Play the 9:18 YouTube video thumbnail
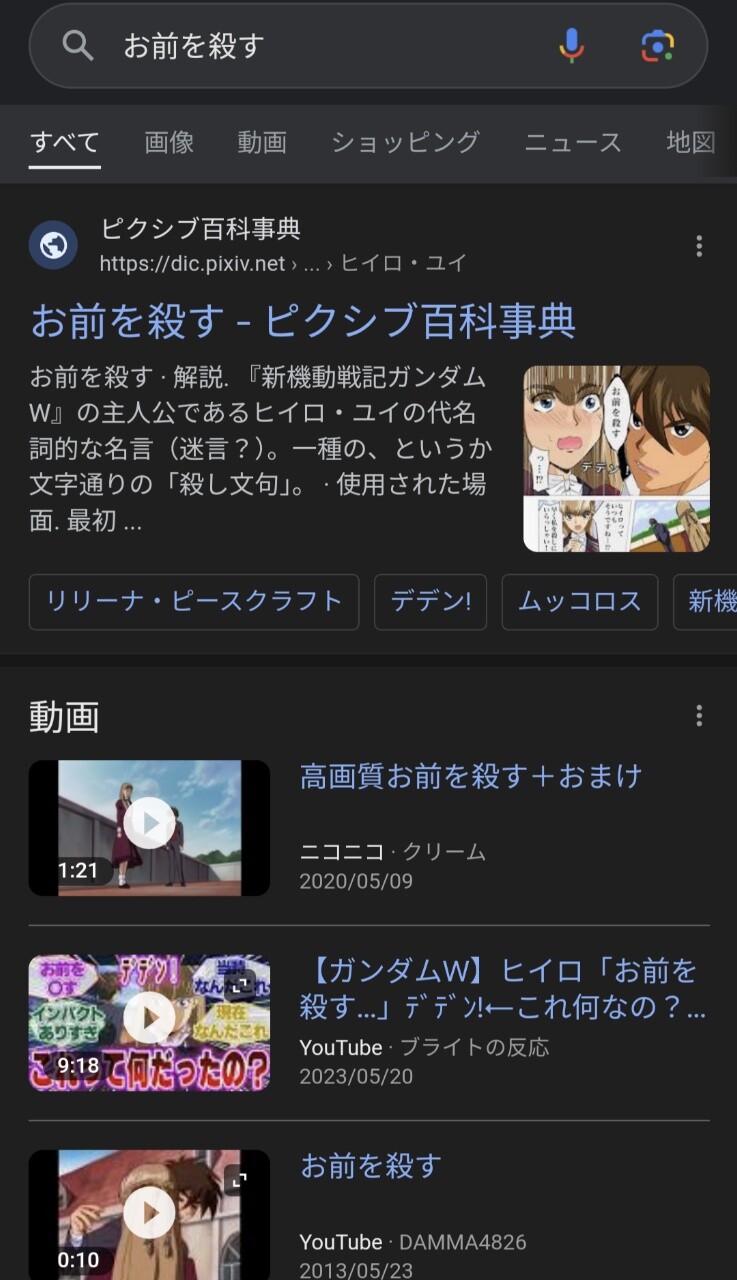This screenshot has height=1280, width=737. click(x=149, y=1021)
